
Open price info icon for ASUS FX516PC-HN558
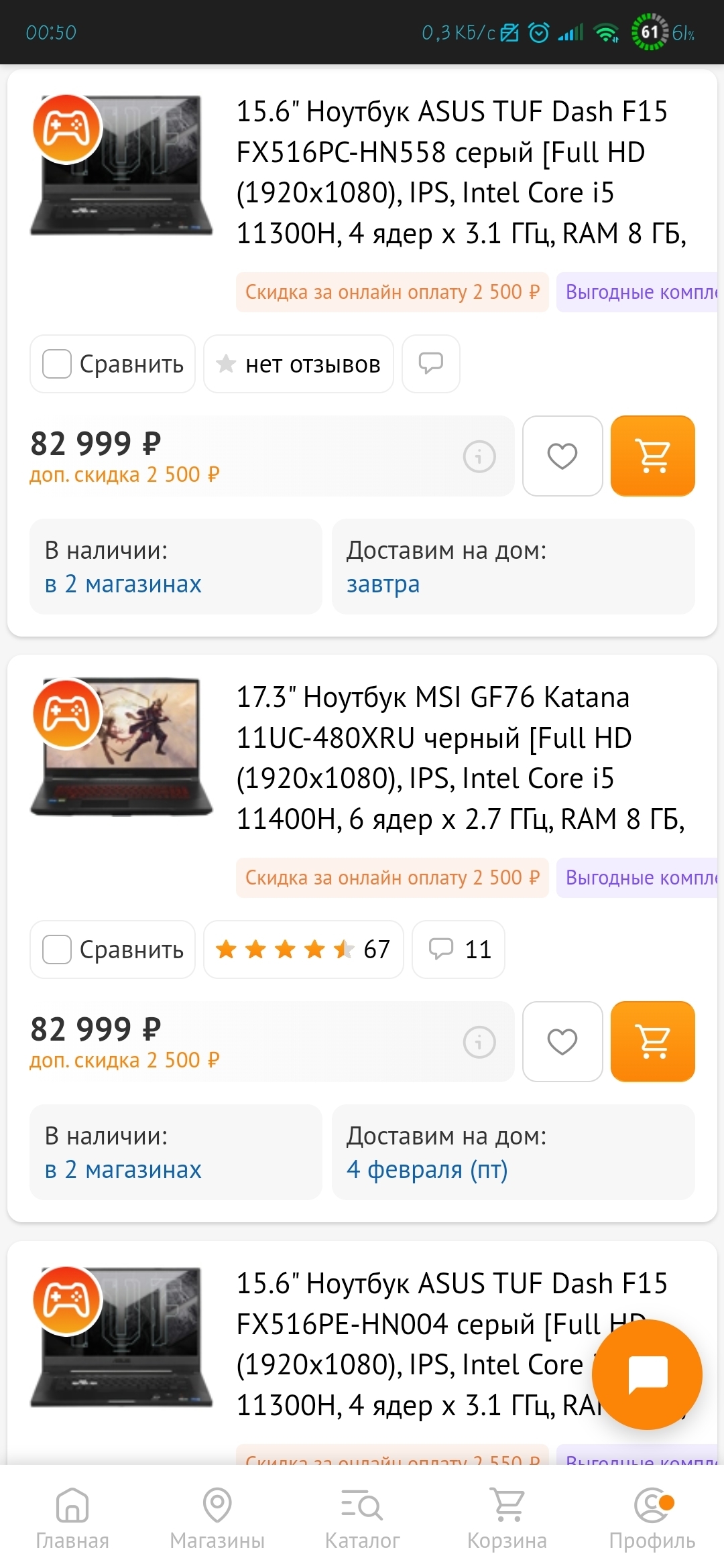[479, 456]
